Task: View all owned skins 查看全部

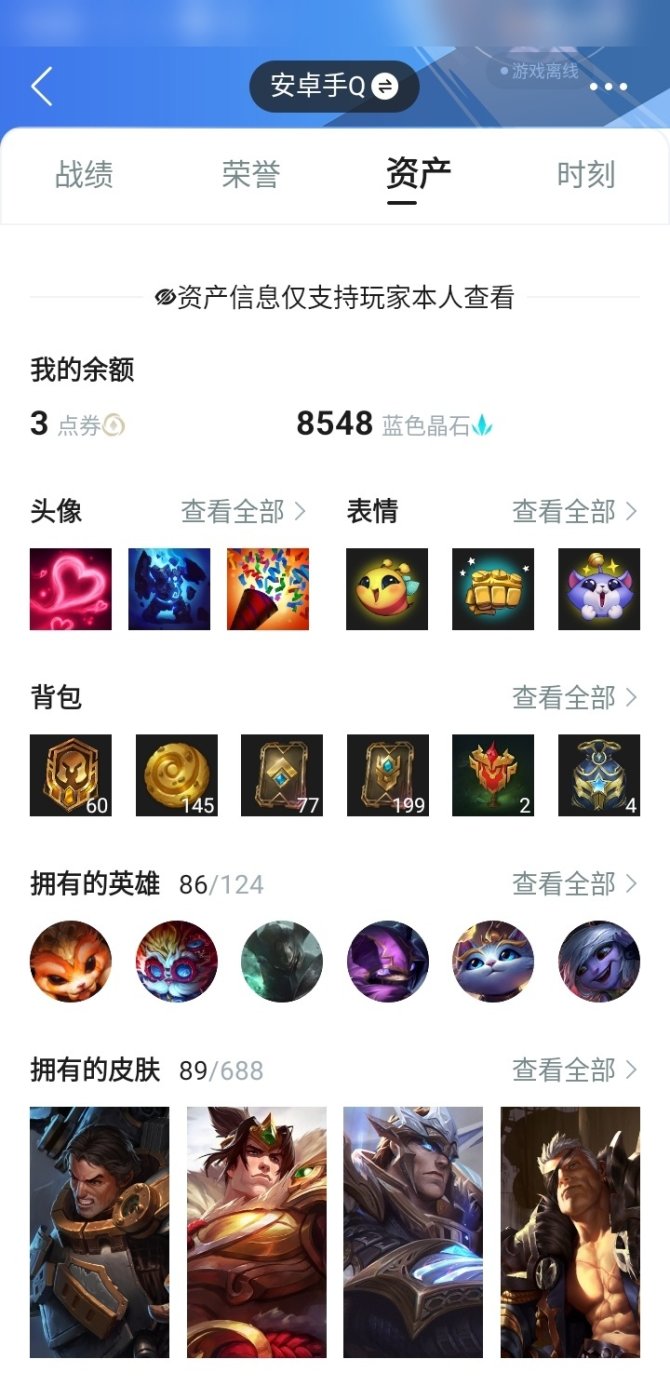Action: point(575,1070)
